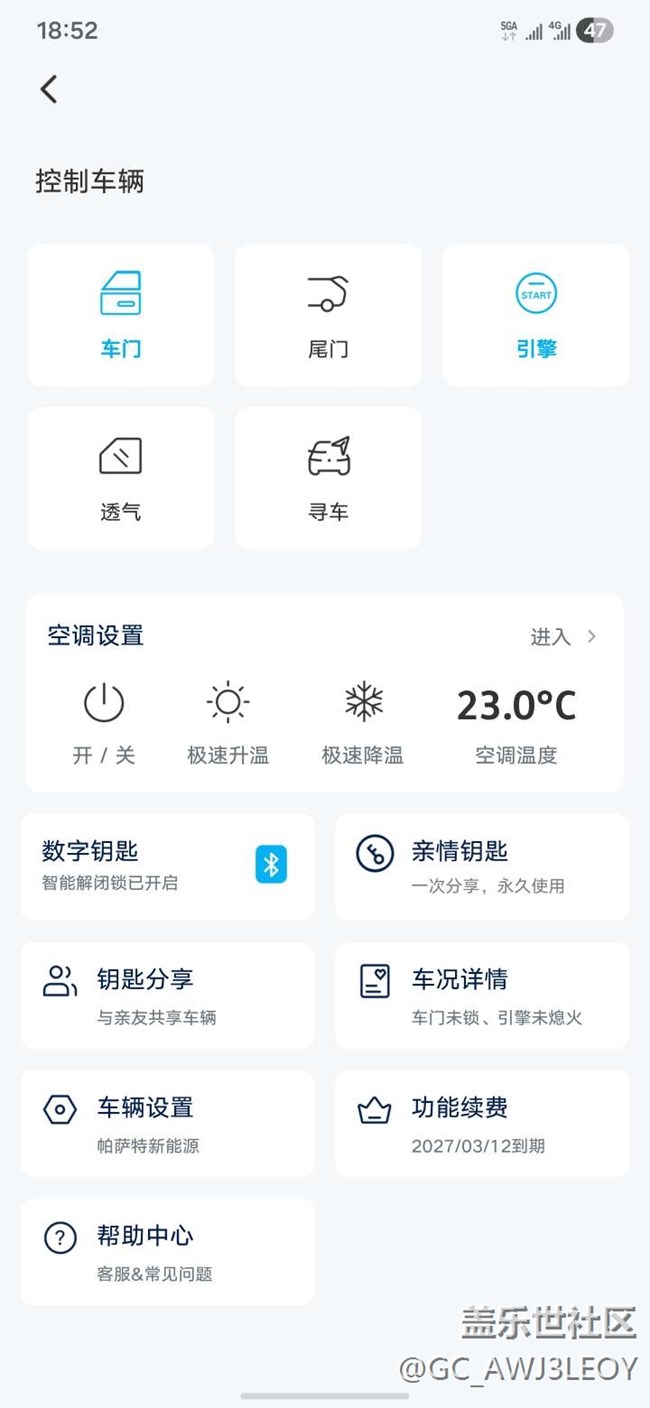
Task: Go back using the top arrow
Action: [x=49, y=89]
